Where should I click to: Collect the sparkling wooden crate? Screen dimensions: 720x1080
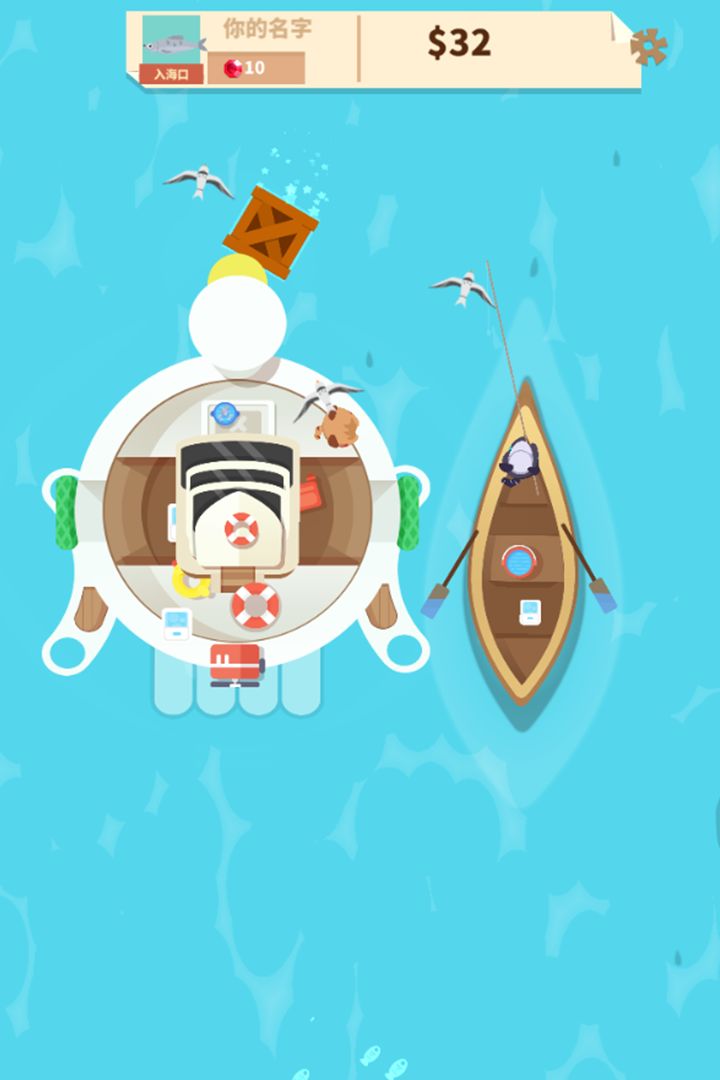coord(270,231)
